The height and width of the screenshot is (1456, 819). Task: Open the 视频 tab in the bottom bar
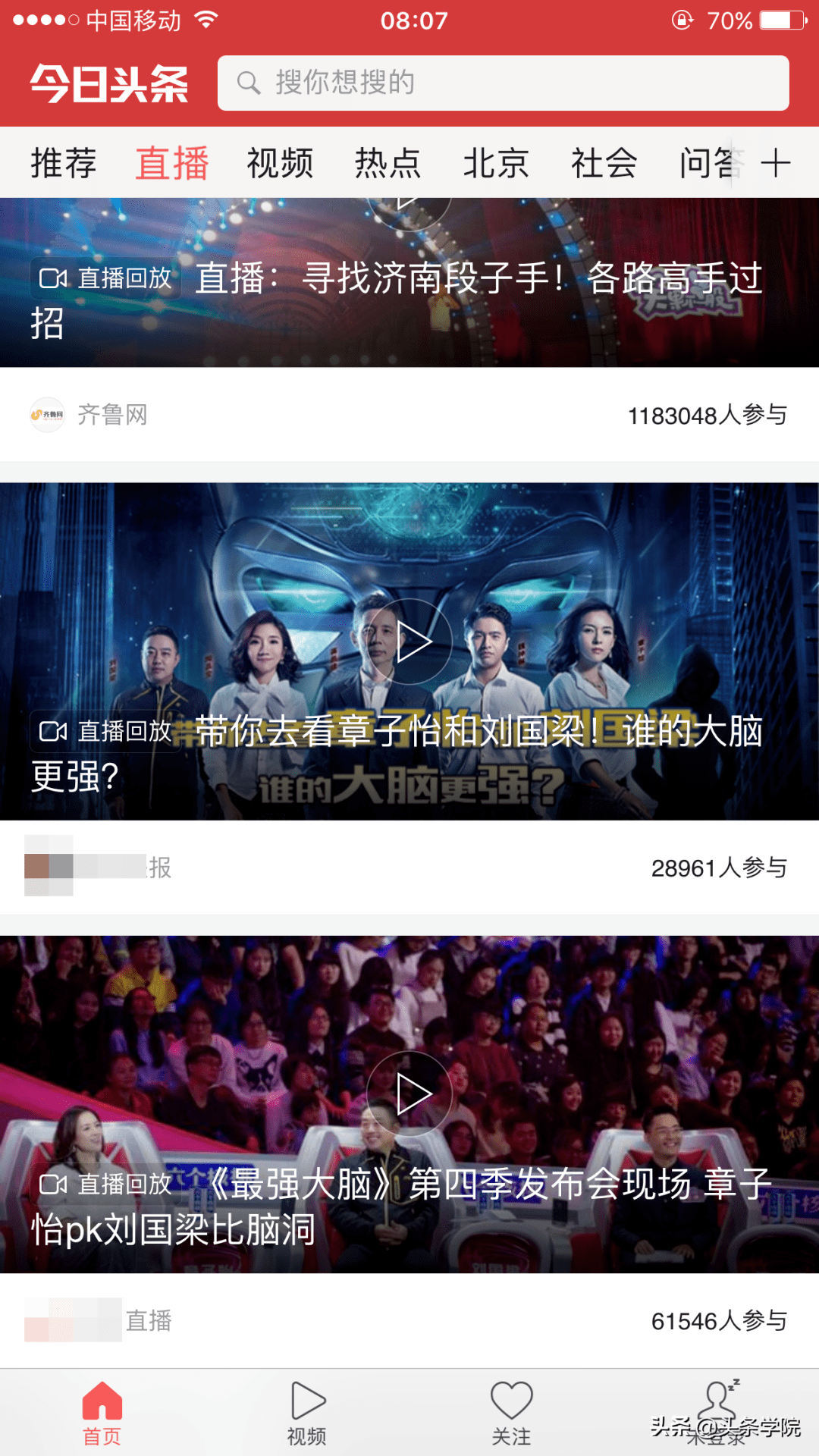pos(307,1414)
